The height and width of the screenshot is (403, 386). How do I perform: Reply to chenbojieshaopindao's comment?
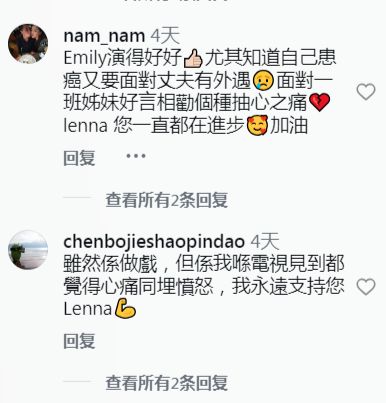pyautogui.click(x=79, y=341)
